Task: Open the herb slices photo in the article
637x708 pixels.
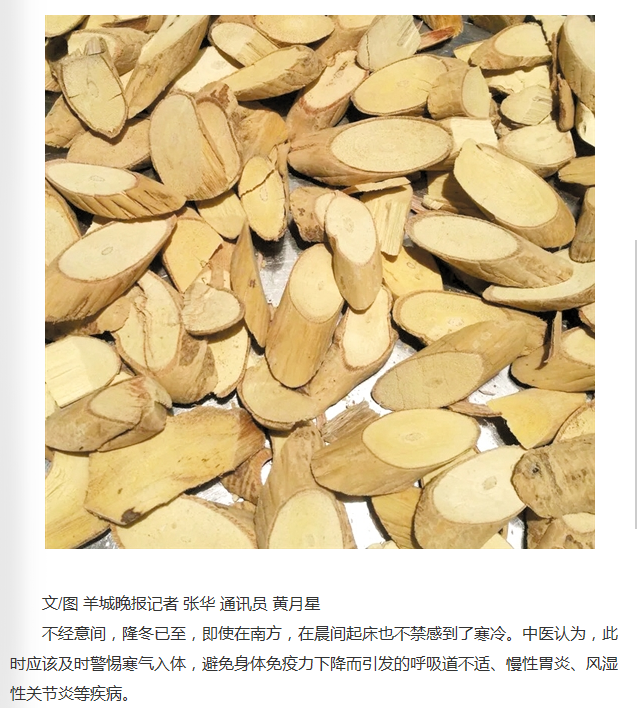Action: [320, 282]
